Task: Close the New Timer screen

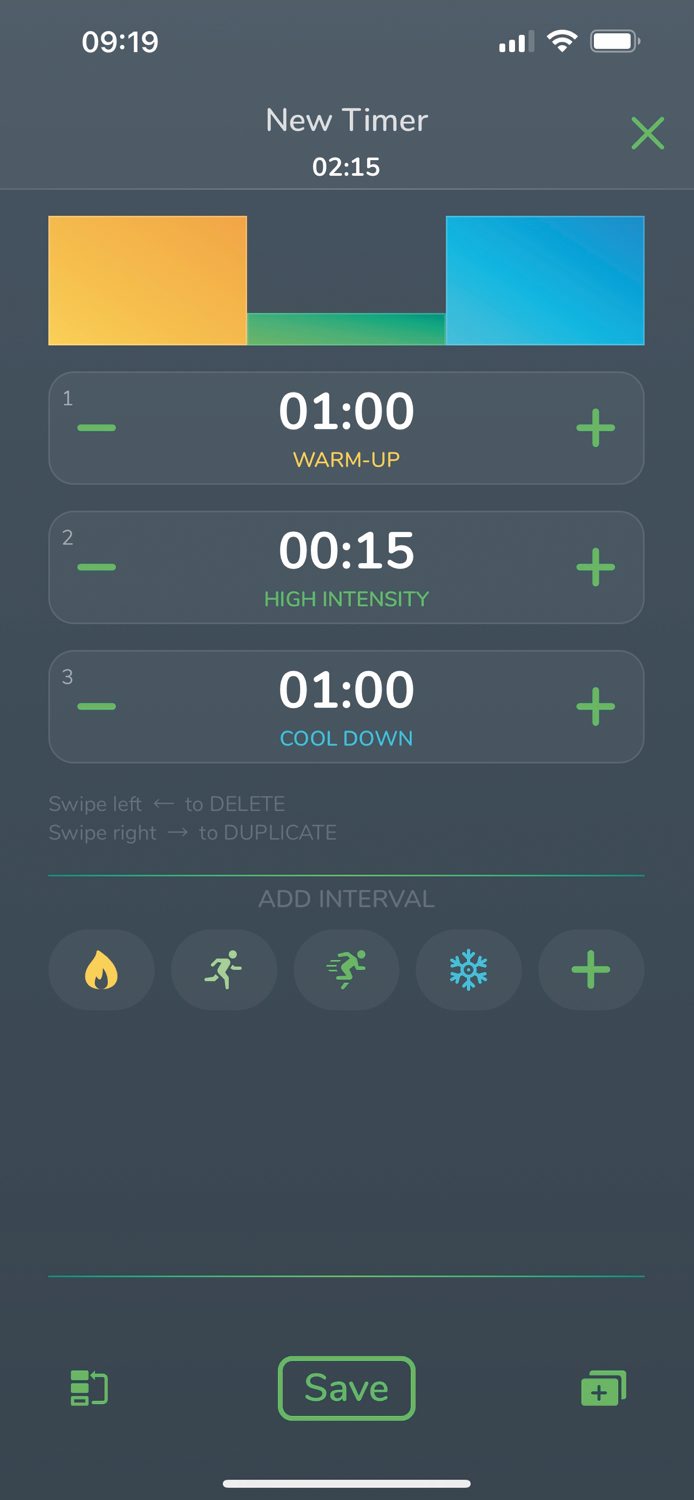Action: coord(647,133)
